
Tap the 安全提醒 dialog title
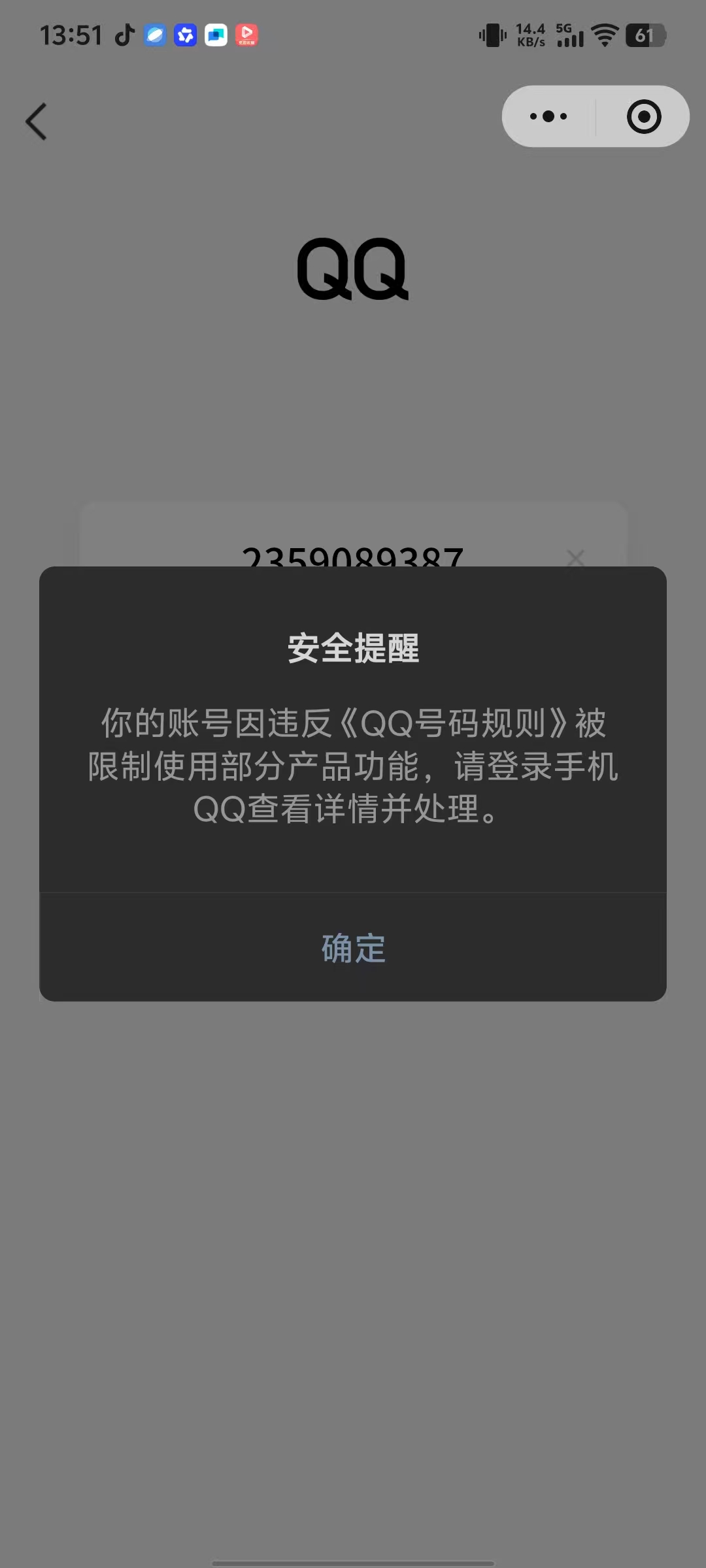[x=353, y=649]
